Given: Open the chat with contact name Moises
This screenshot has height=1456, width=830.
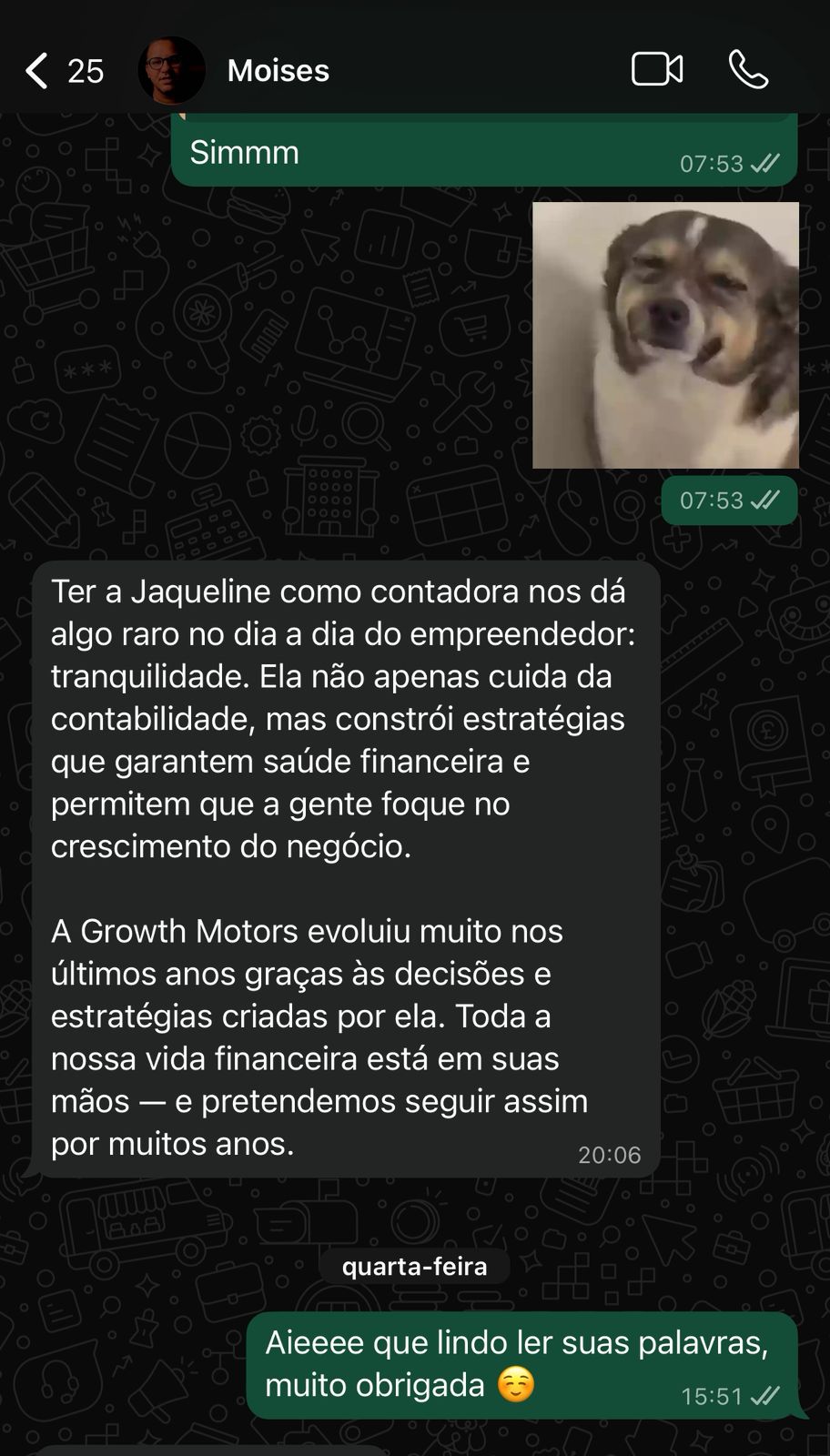Looking at the screenshot, I should 277,70.
